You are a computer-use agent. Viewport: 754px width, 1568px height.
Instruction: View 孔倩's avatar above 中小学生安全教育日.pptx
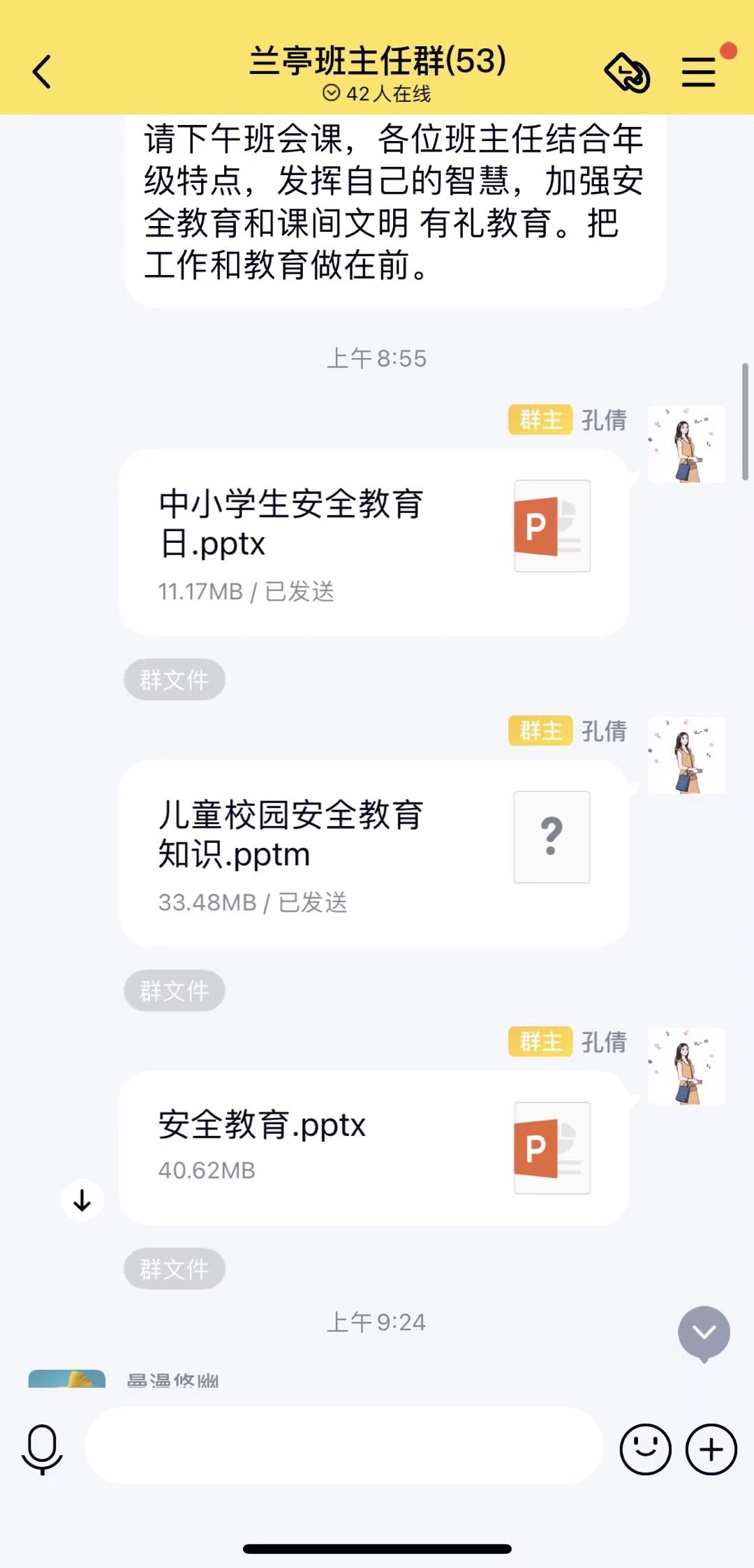686,445
